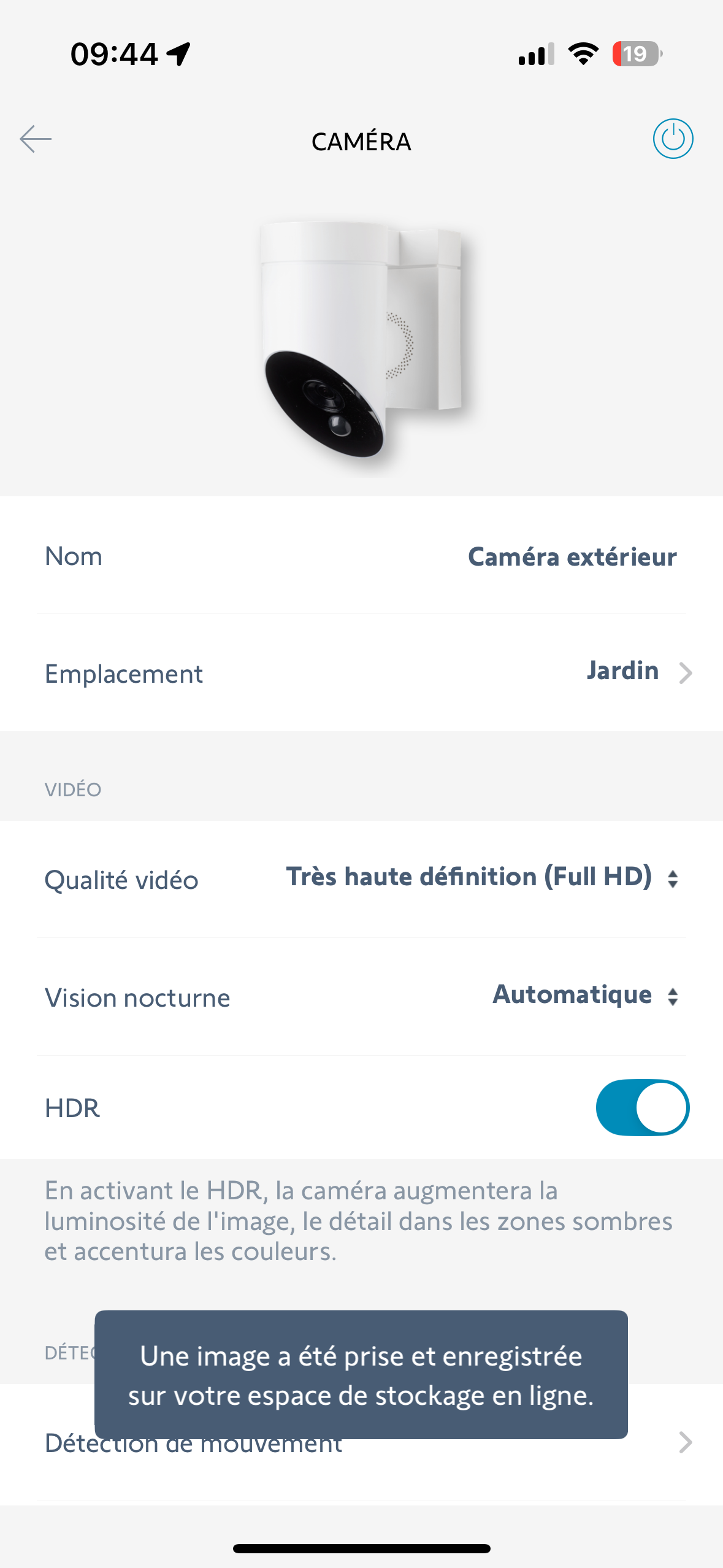Go back using the top-left arrow
Viewport: 723px width, 1568px height.
36,139
